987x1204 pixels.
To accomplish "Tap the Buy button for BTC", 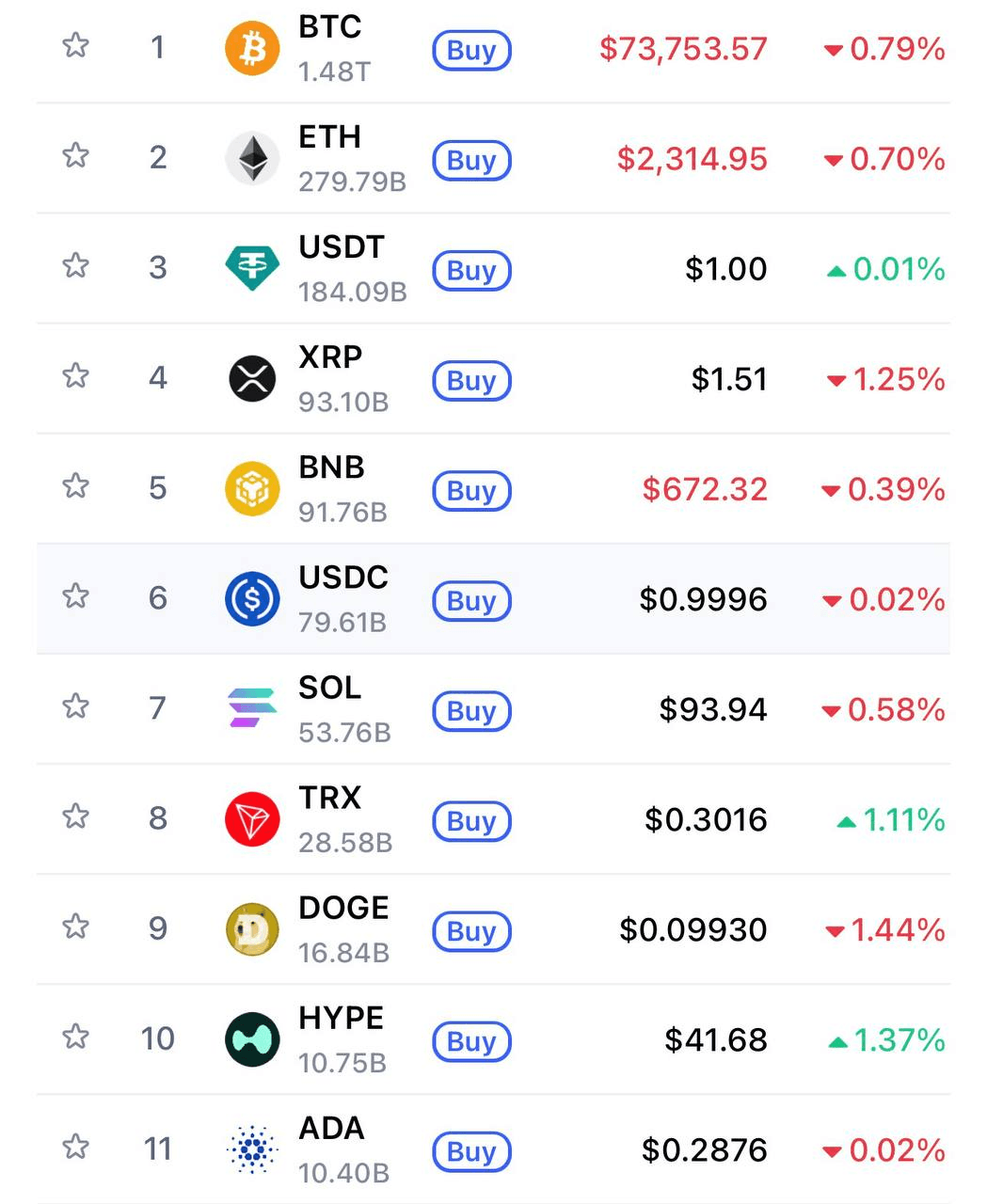I will (x=471, y=50).
